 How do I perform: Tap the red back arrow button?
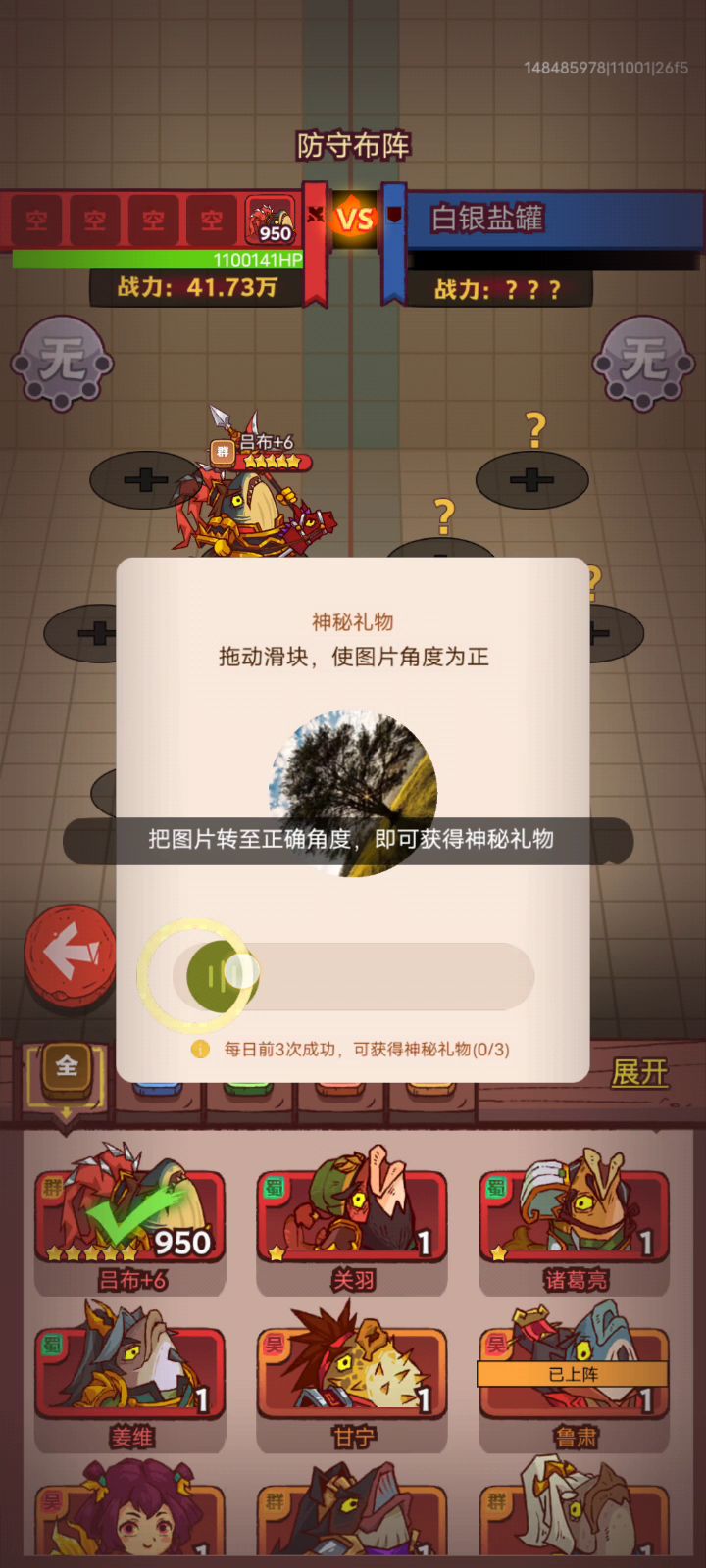click(71, 953)
